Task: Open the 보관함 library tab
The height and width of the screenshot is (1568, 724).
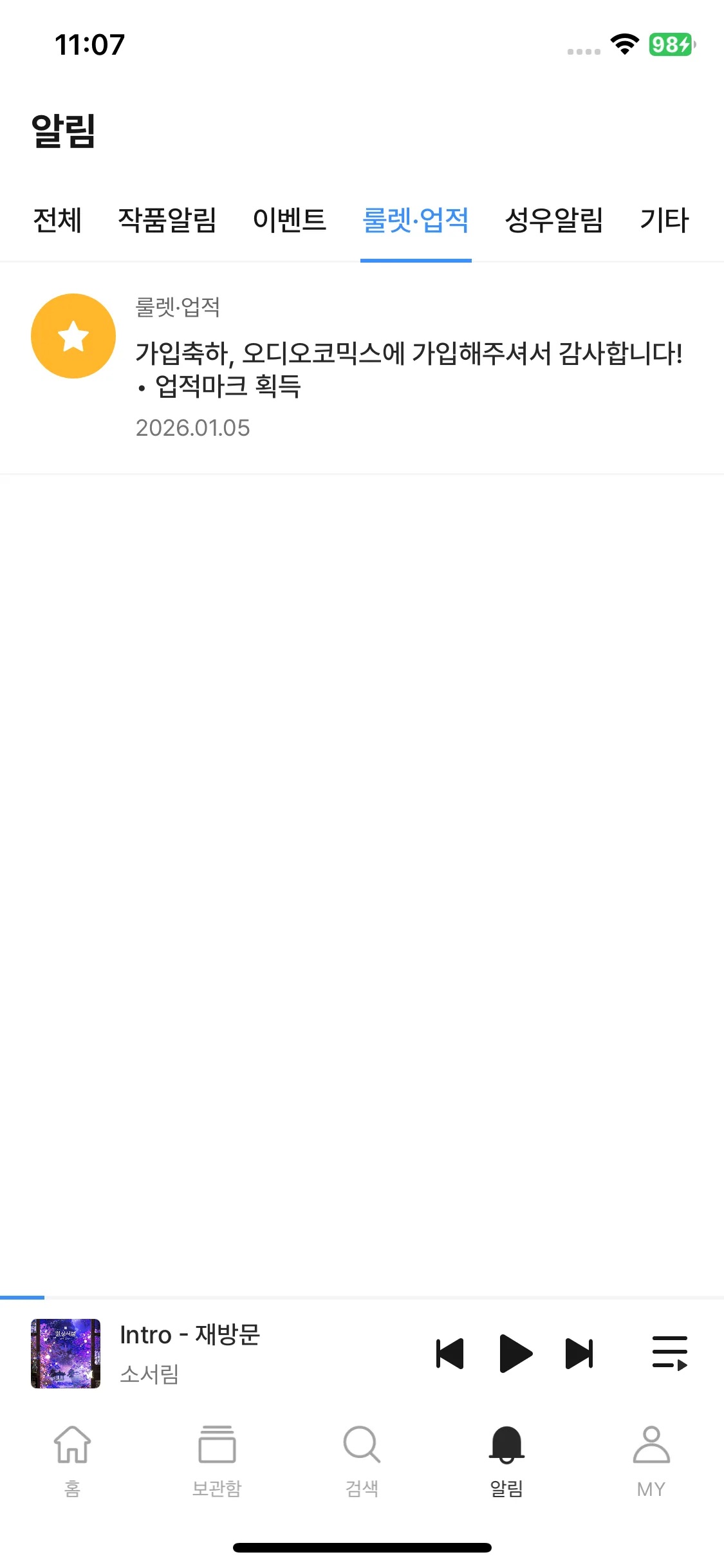Action: pyautogui.click(x=217, y=1460)
